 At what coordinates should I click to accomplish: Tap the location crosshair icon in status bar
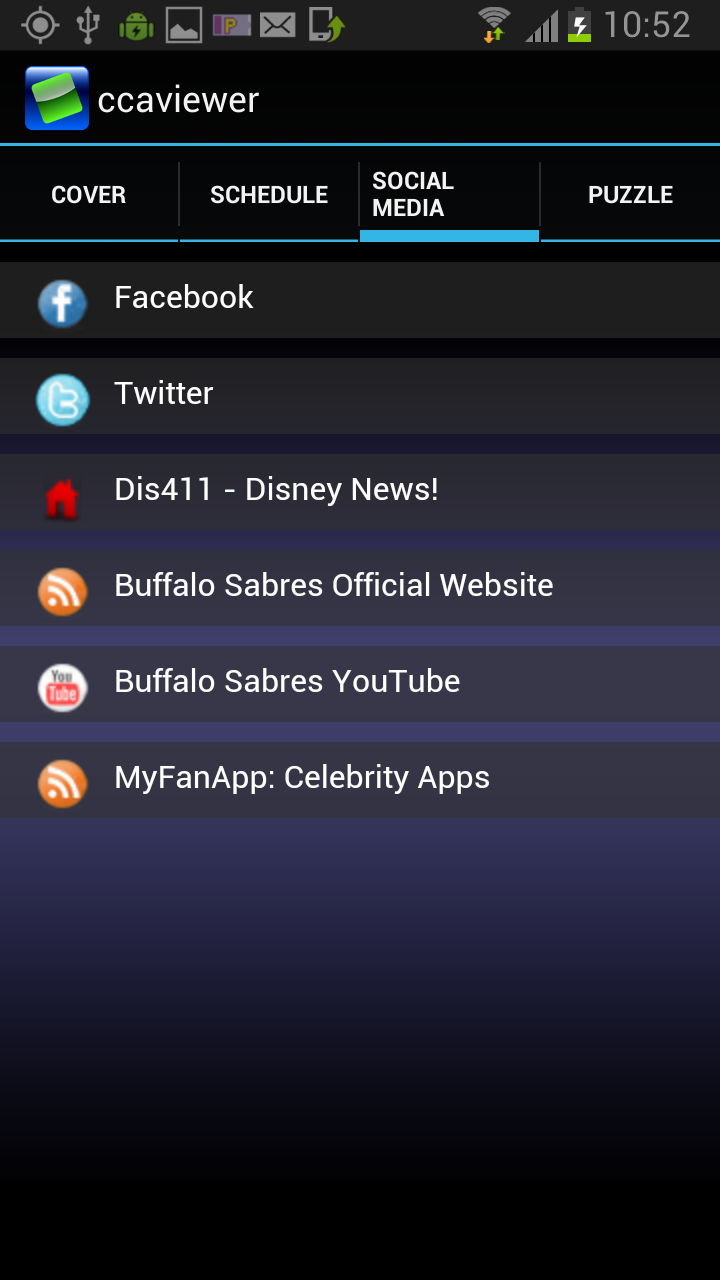coord(40,24)
